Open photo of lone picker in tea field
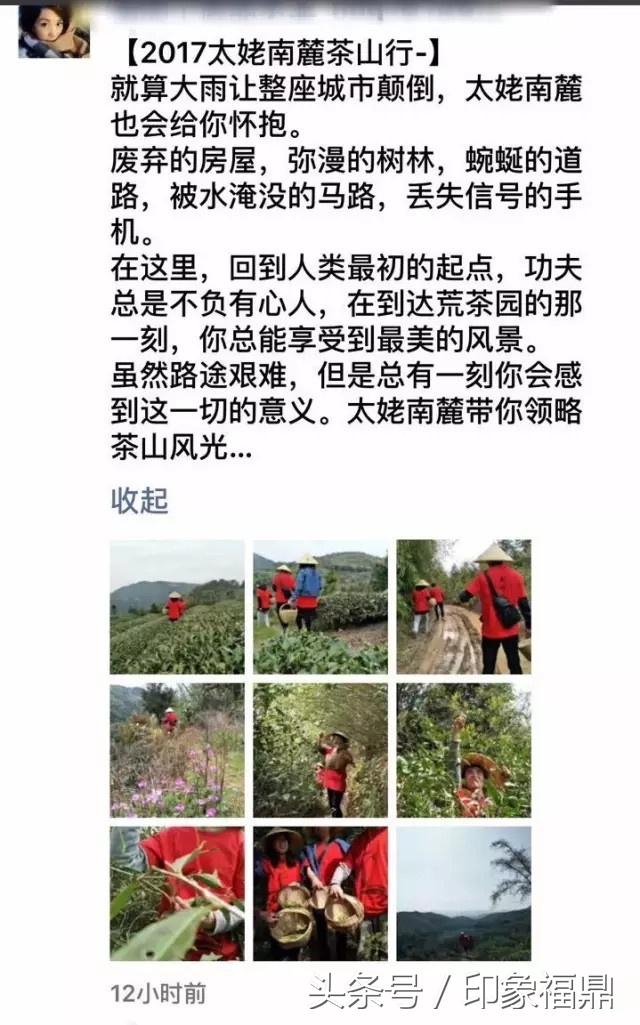This screenshot has height=1025, width=640. coord(177,607)
